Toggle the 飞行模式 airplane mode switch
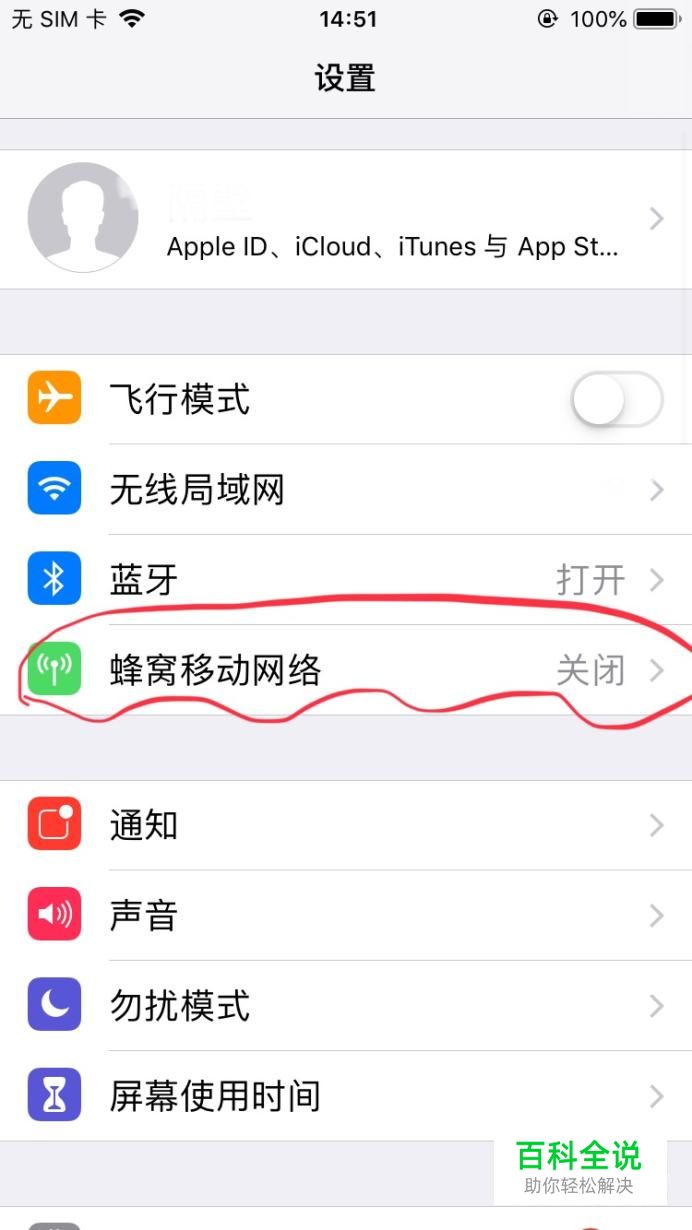Image resolution: width=692 pixels, height=1230 pixels. coord(616,400)
